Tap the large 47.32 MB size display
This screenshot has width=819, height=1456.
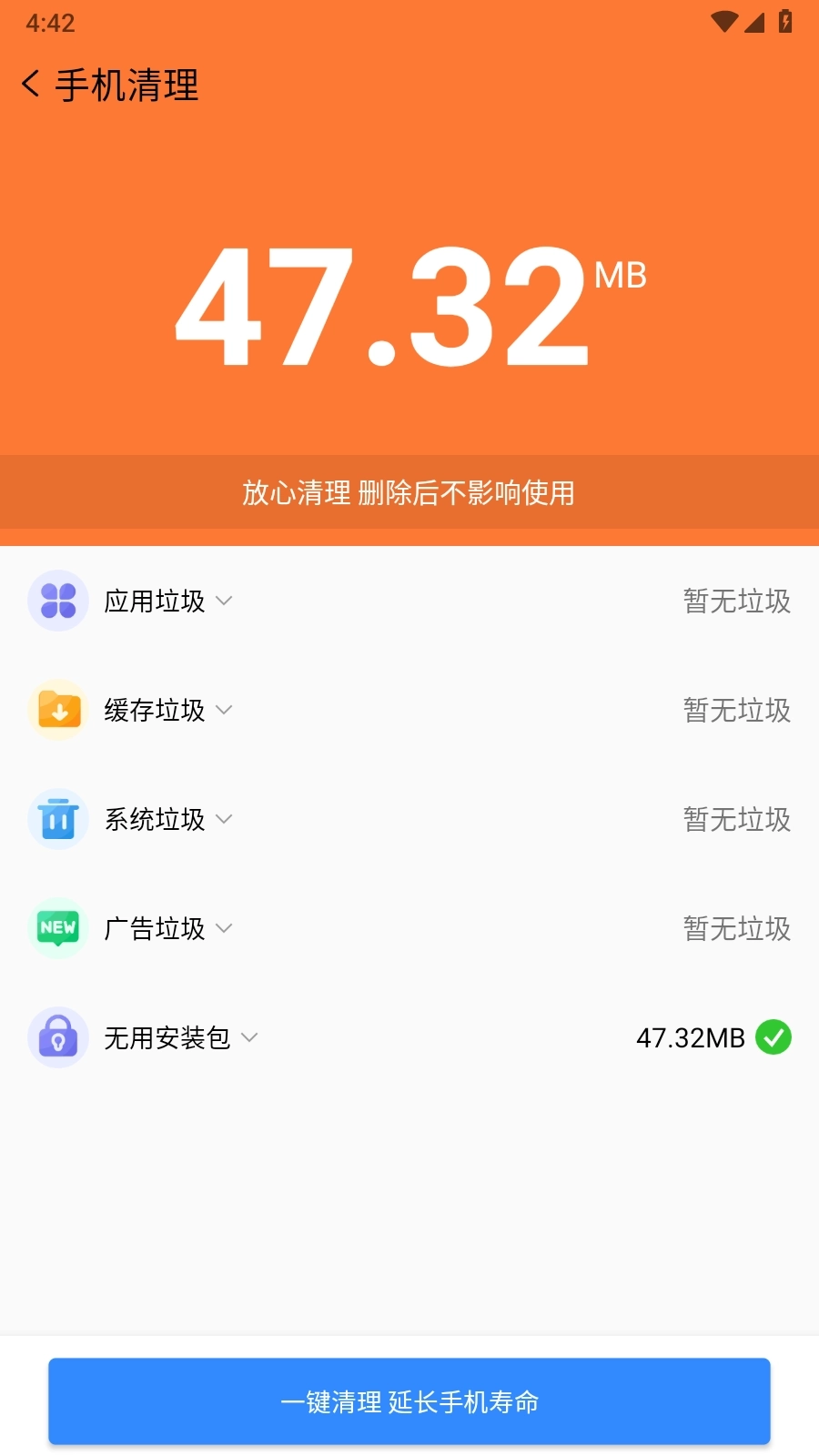pyautogui.click(x=409, y=309)
